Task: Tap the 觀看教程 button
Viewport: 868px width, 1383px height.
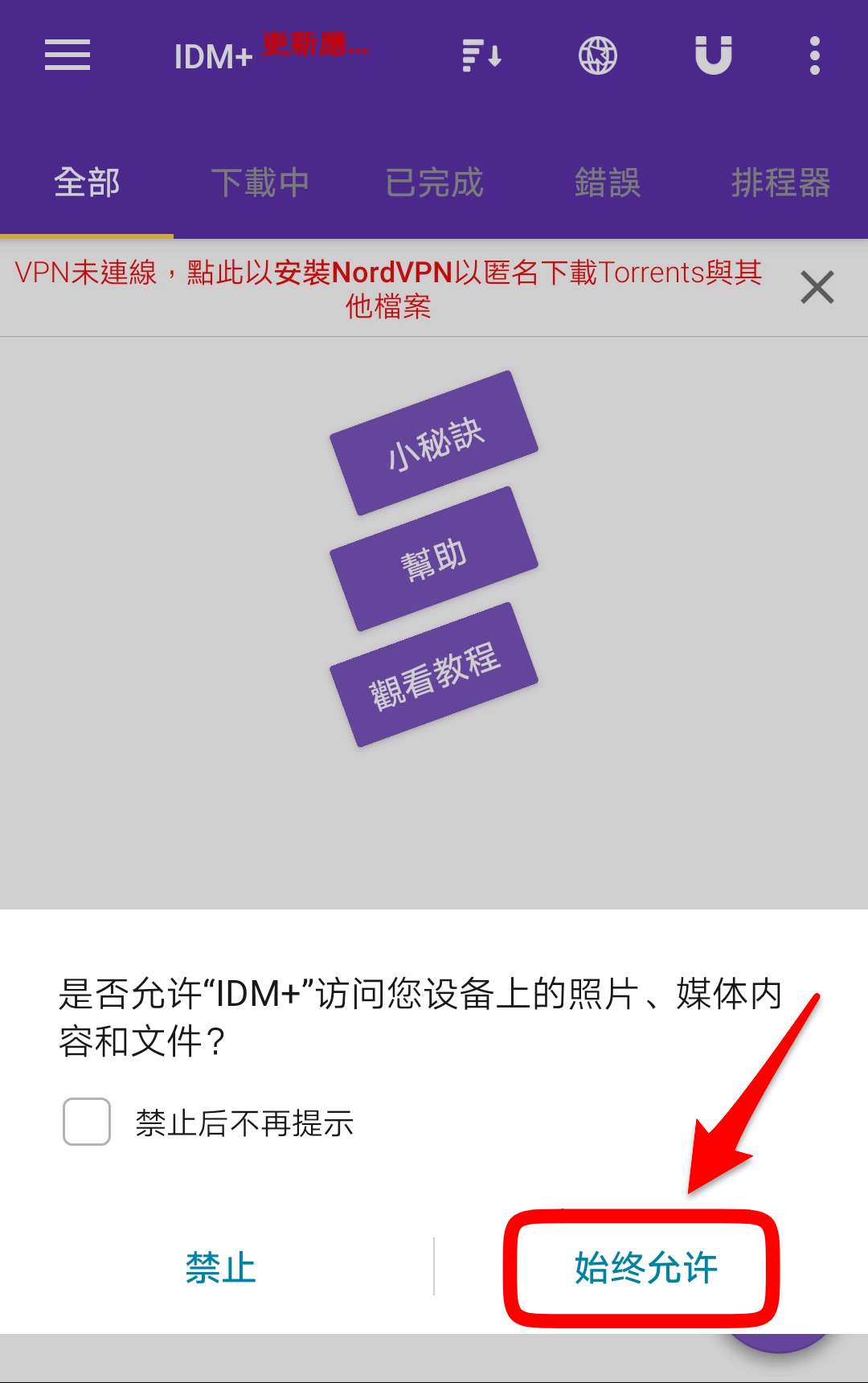Action: (434, 675)
